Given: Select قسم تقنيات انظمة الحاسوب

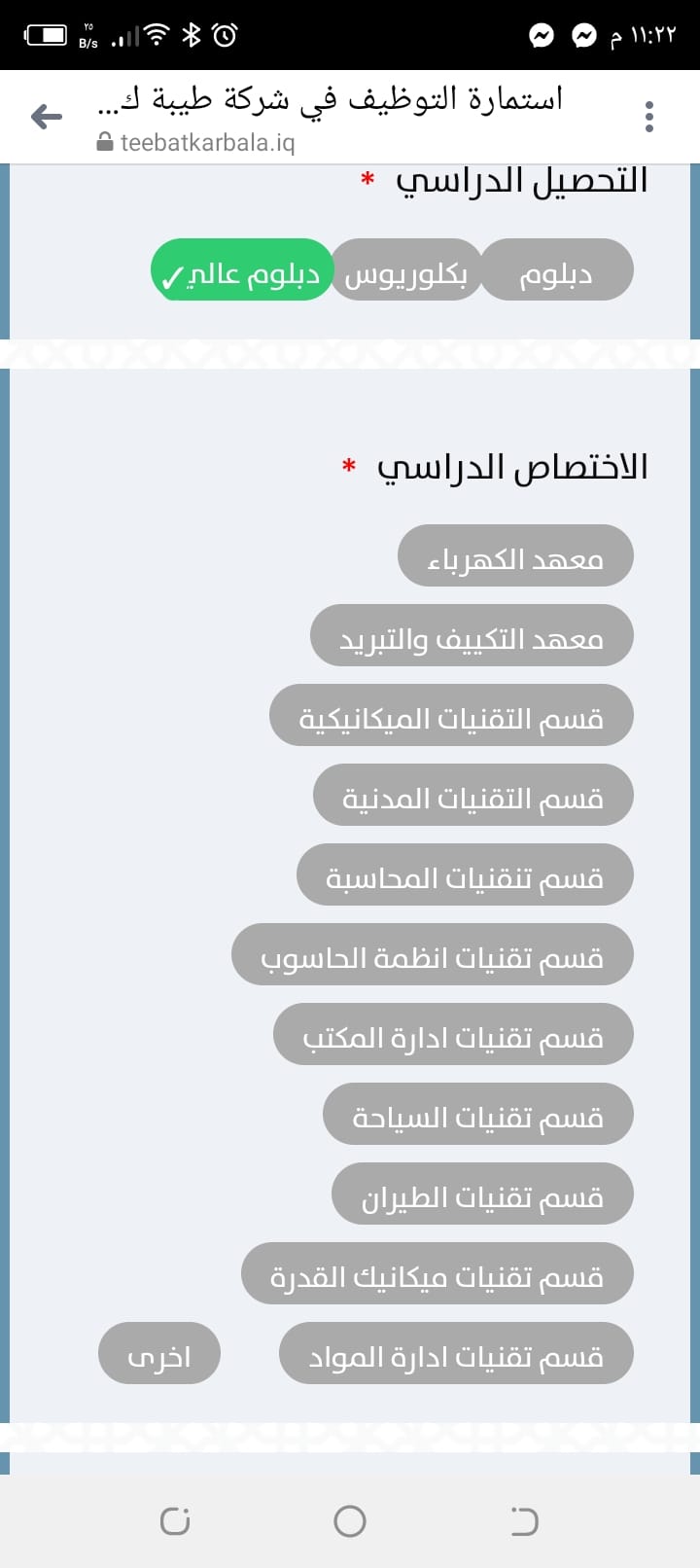Looking at the screenshot, I should [x=433, y=954].
